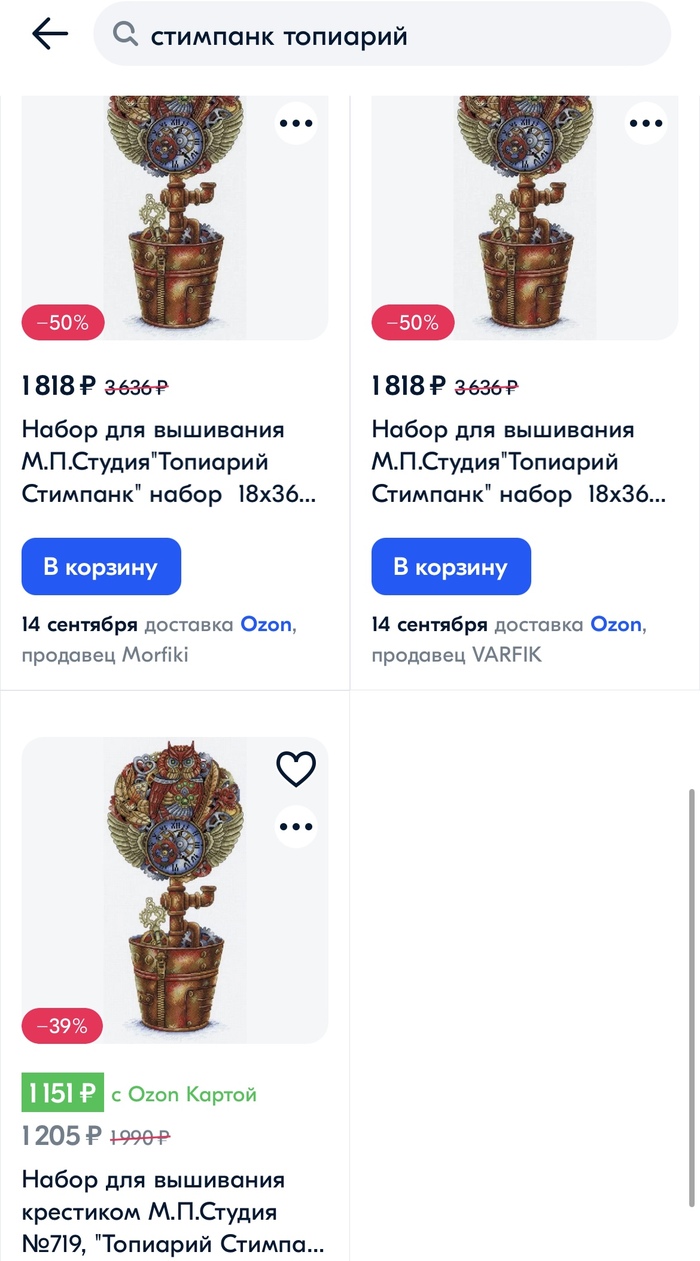Open three-dot menu on Morfiki seller's product

tap(296, 124)
